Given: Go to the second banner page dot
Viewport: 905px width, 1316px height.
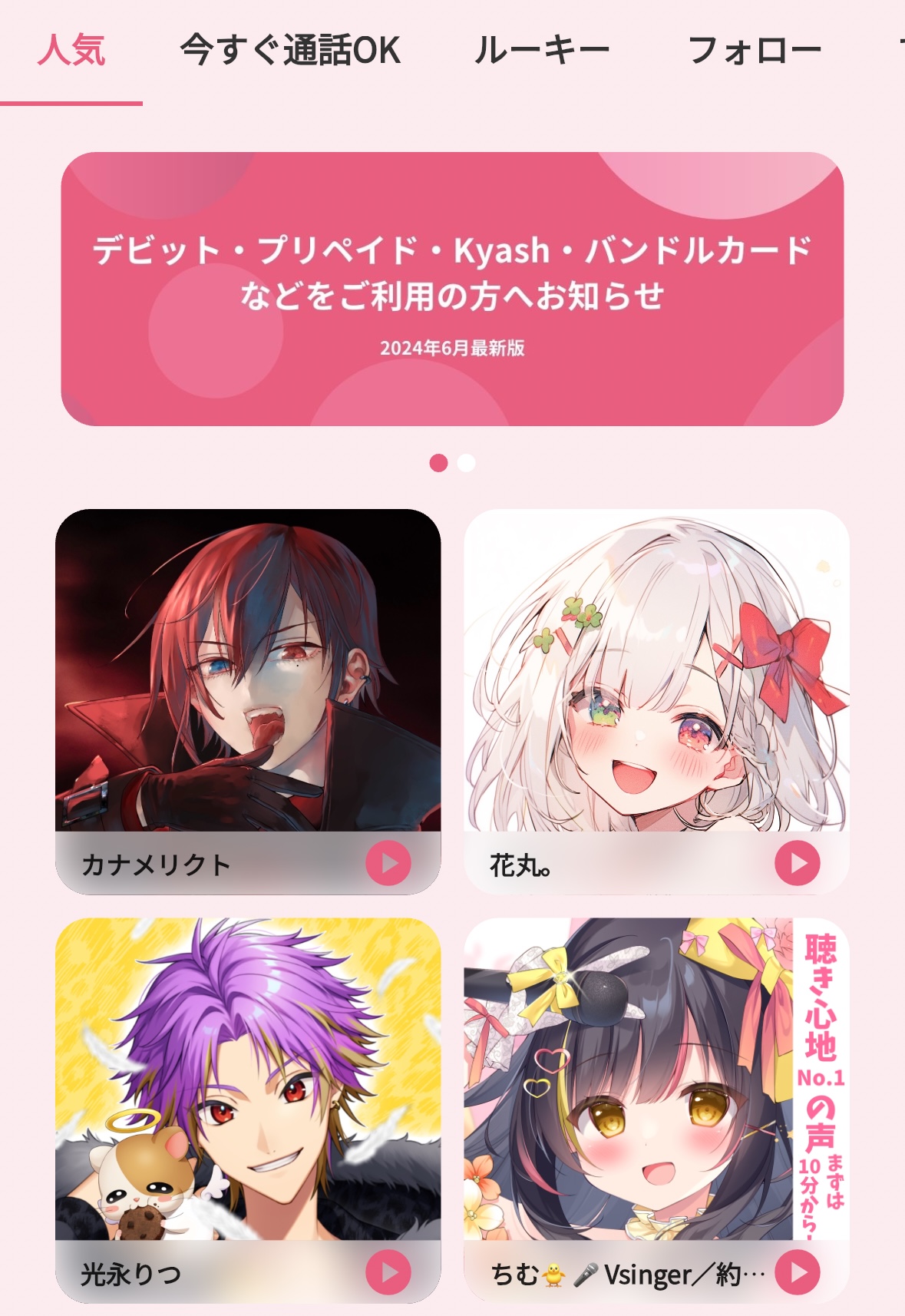Looking at the screenshot, I should pyautogui.click(x=466, y=463).
